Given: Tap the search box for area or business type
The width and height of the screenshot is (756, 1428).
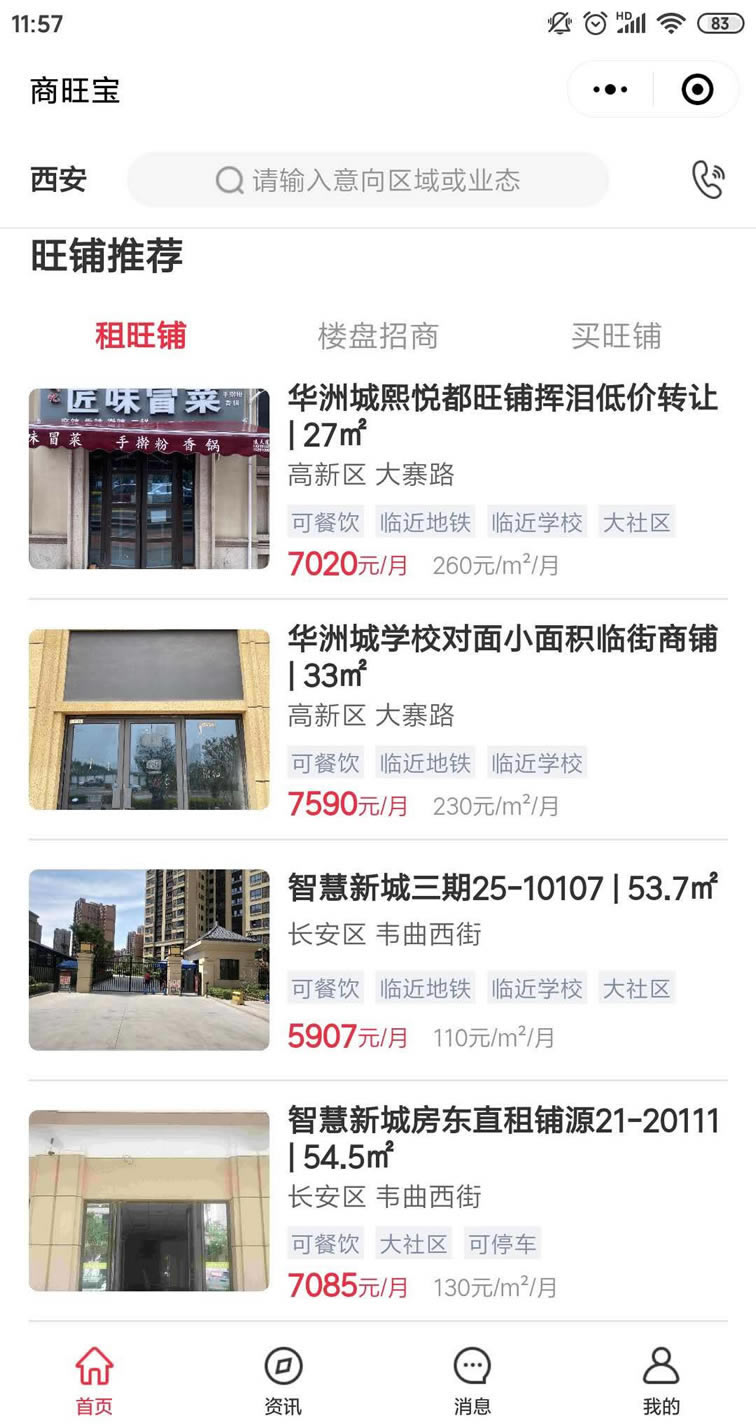Looking at the screenshot, I should [368, 180].
